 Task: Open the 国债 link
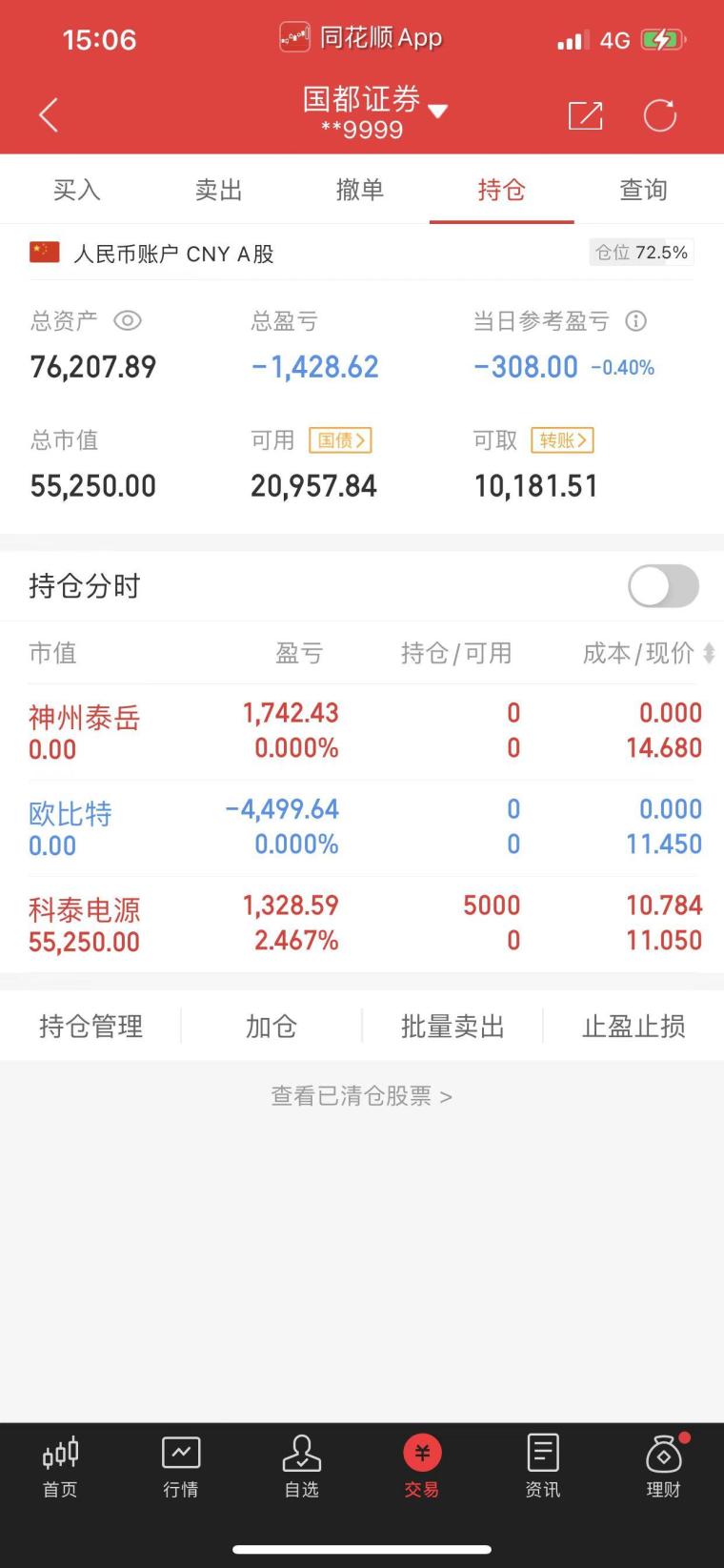point(340,440)
